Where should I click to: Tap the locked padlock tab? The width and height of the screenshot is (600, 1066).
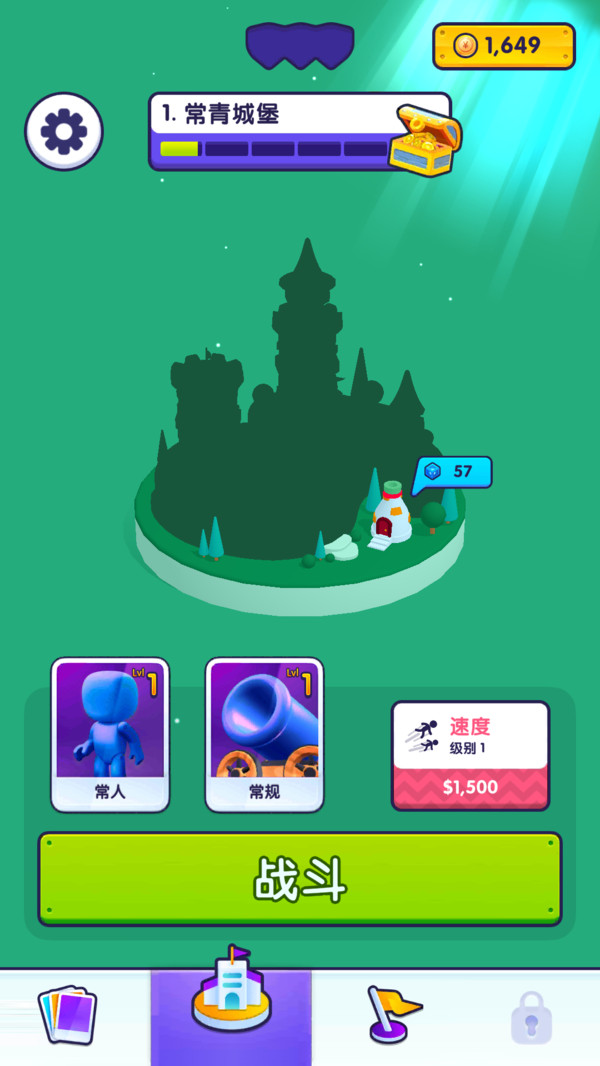point(531,1018)
